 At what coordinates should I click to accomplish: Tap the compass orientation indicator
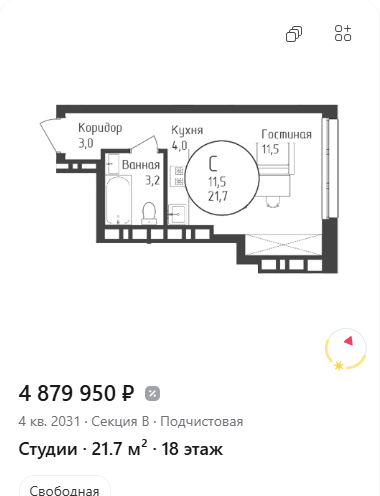pos(346,349)
